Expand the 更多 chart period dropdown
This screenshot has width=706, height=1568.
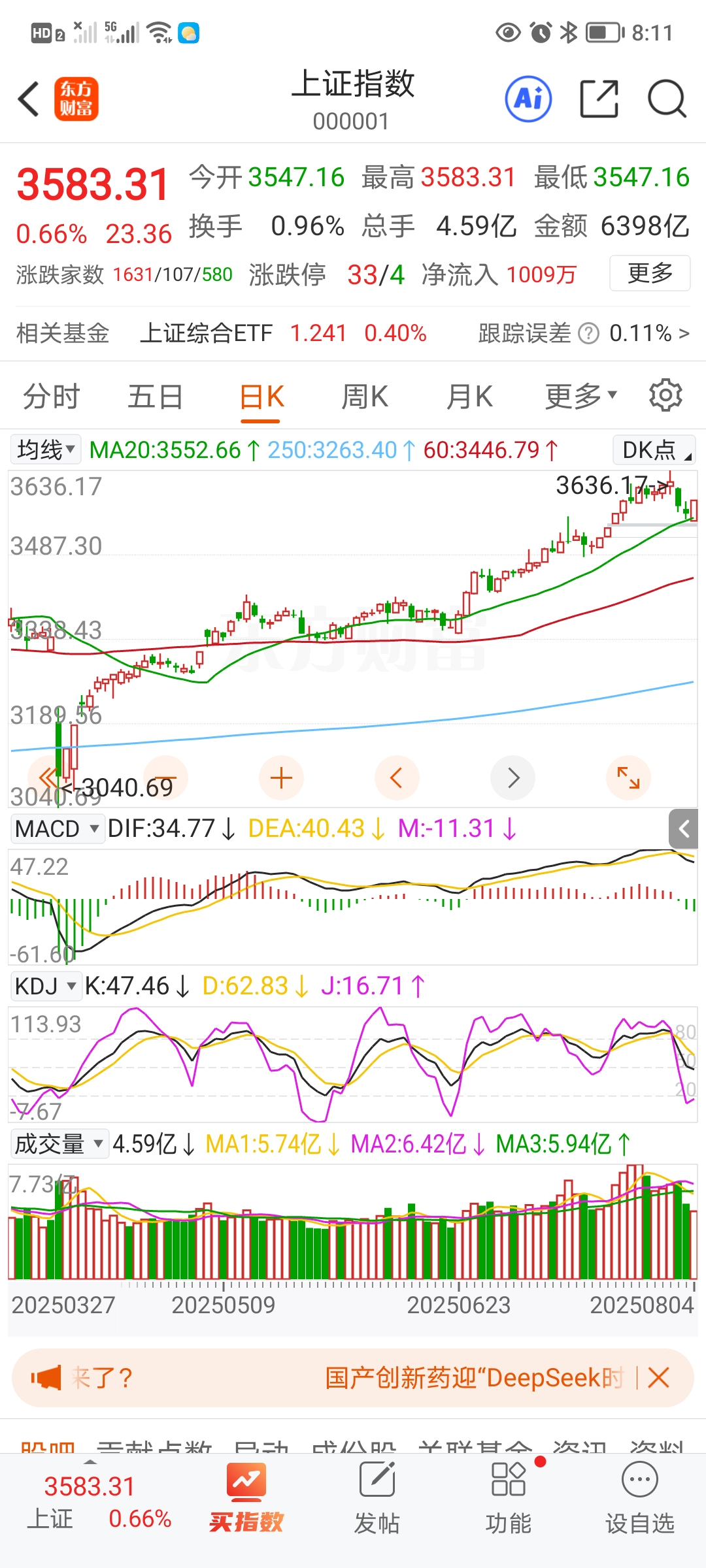pyautogui.click(x=580, y=396)
